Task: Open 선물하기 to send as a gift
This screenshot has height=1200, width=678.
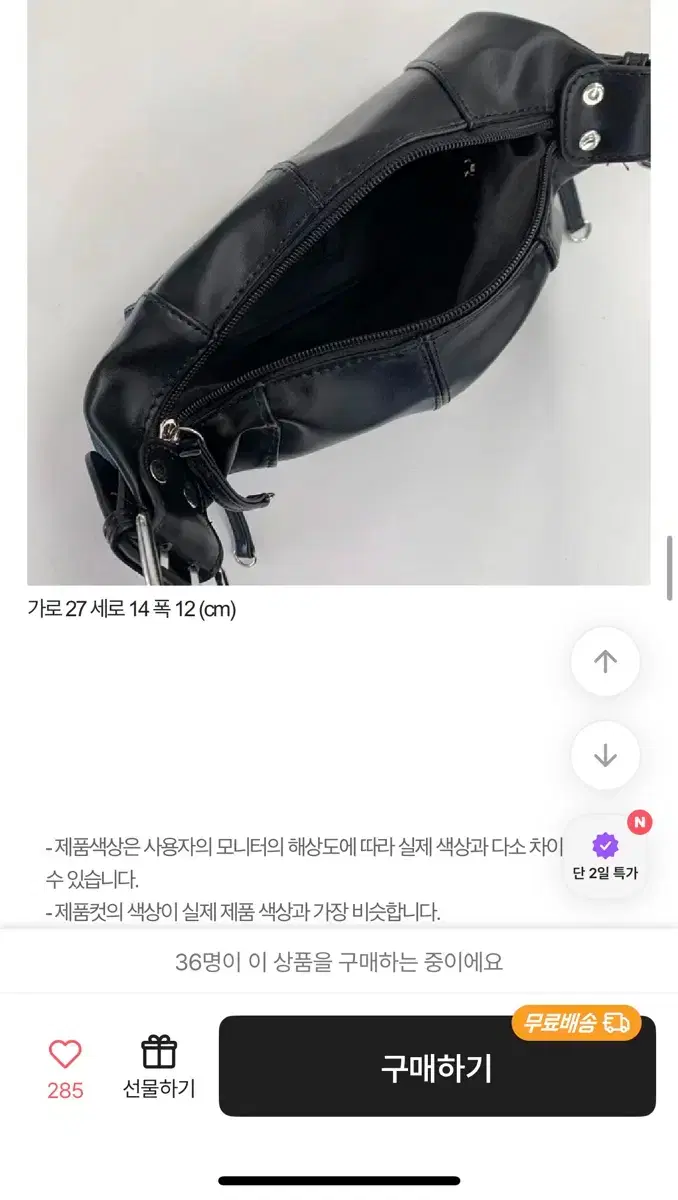Action: (159, 1067)
